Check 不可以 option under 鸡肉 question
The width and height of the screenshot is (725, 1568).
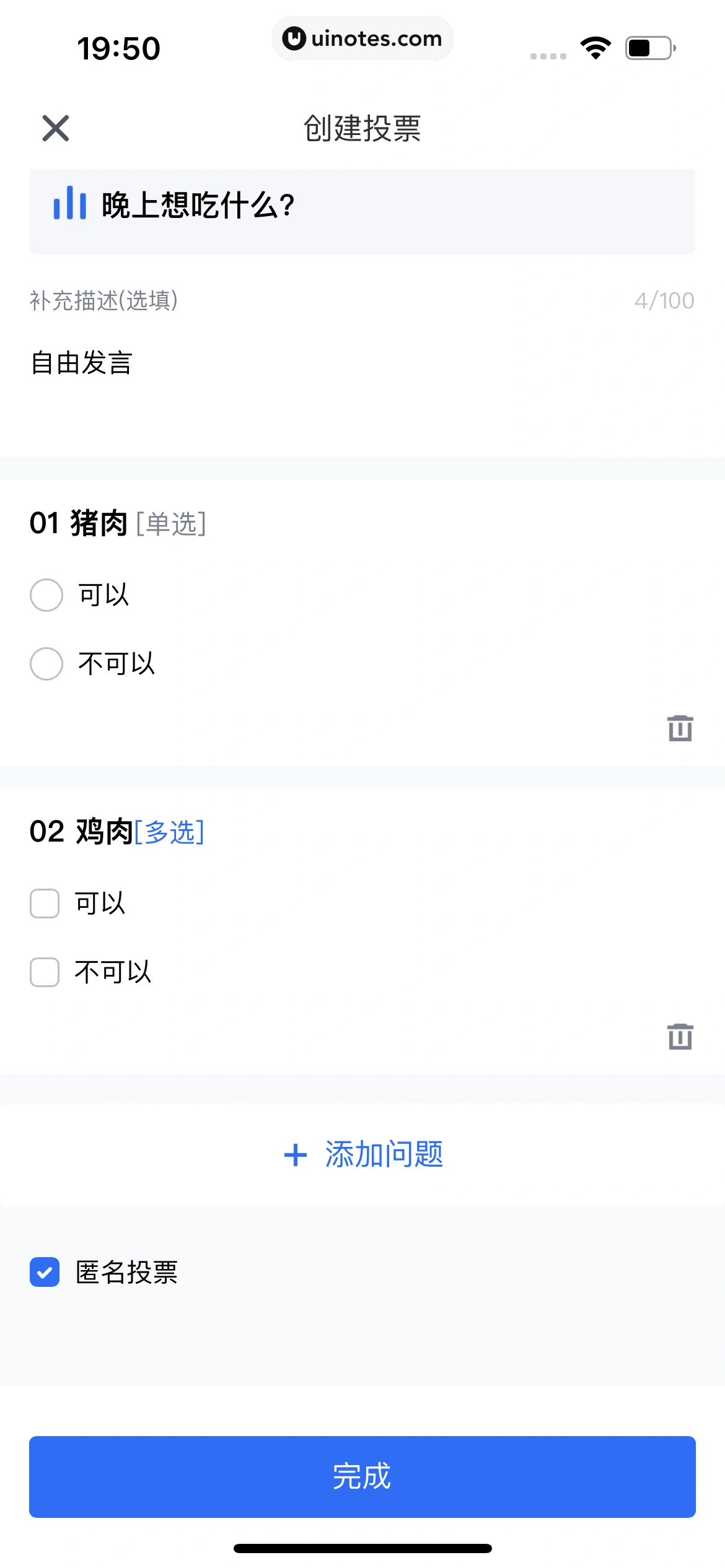(x=44, y=972)
